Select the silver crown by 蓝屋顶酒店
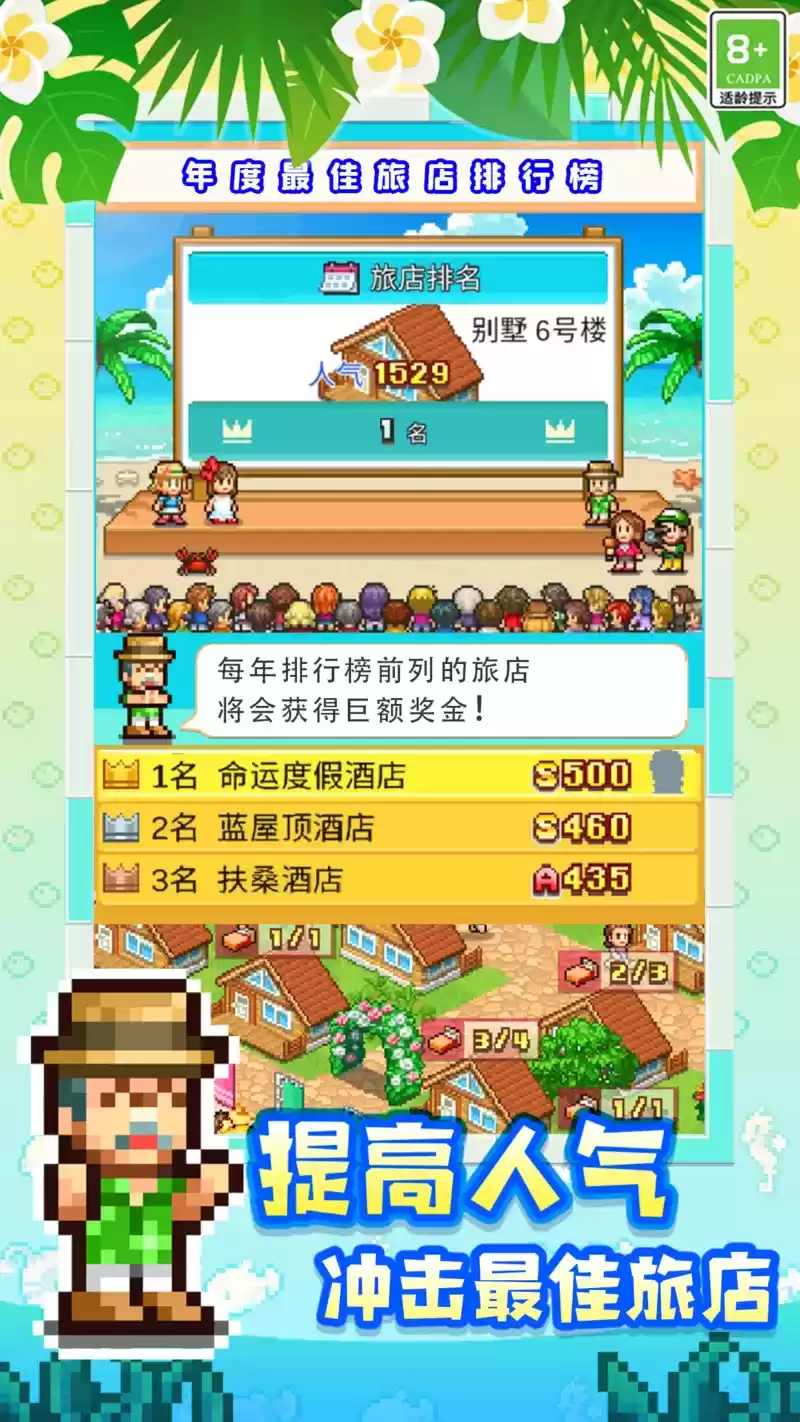The width and height of the screenshot is (800, 1422). click(122, 828)
